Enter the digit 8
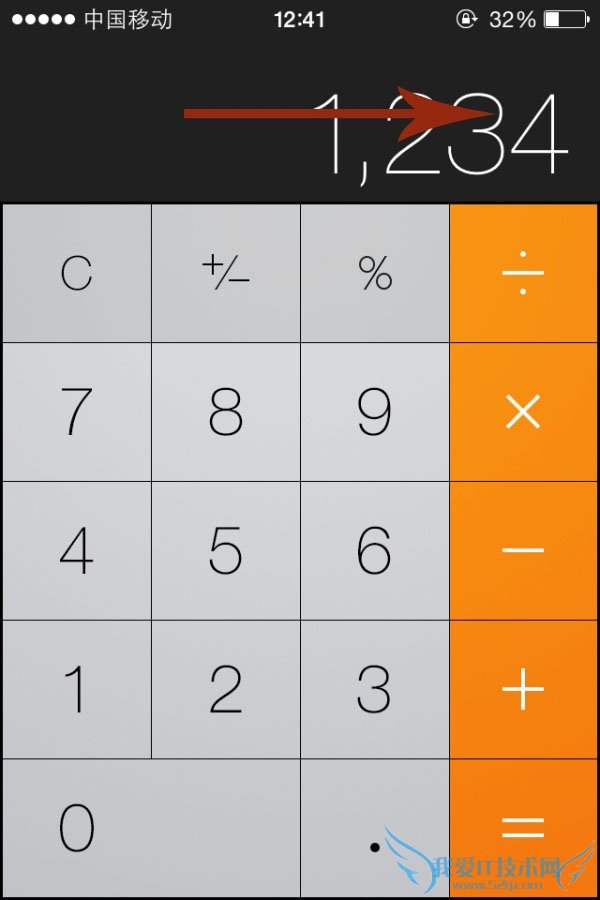This screenshot has width=600, height=900. [x=225, y=412]
